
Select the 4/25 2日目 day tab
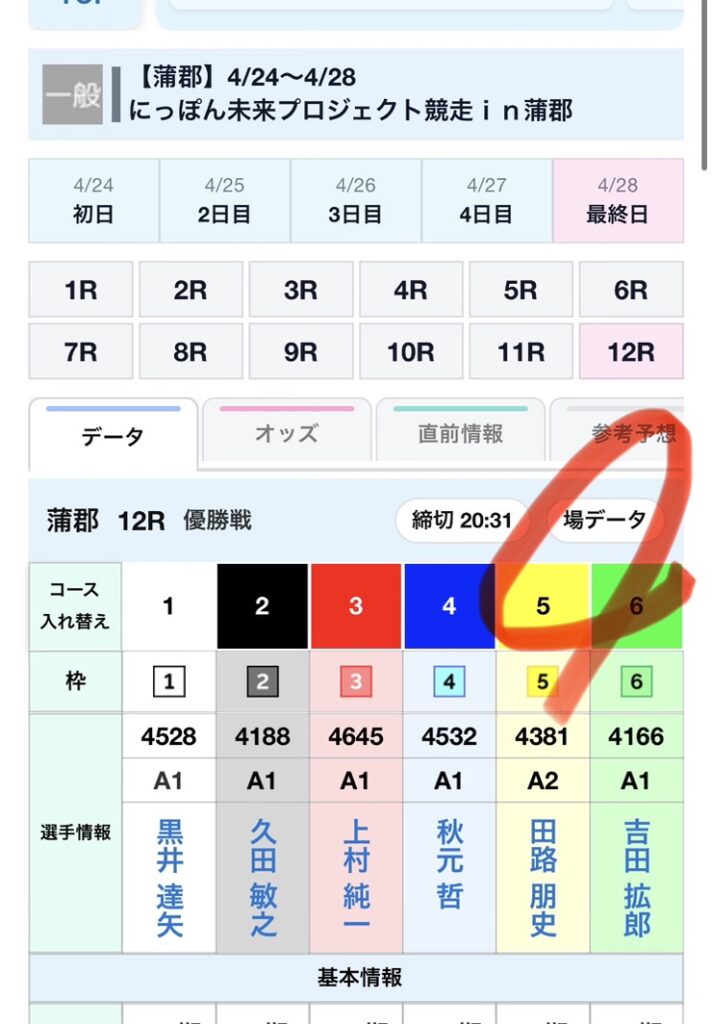(x=225, y=200)
